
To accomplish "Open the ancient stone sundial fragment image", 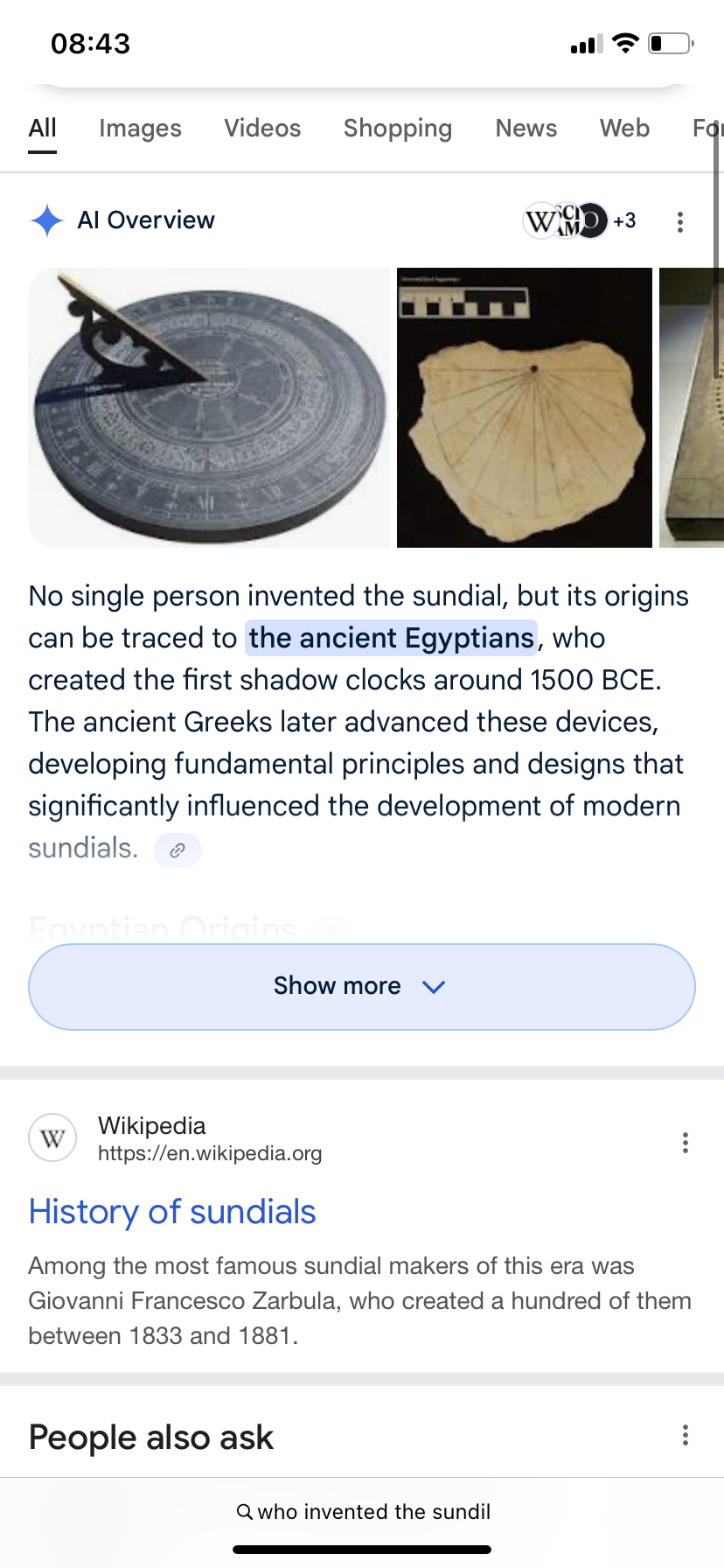I will point(525,407).
